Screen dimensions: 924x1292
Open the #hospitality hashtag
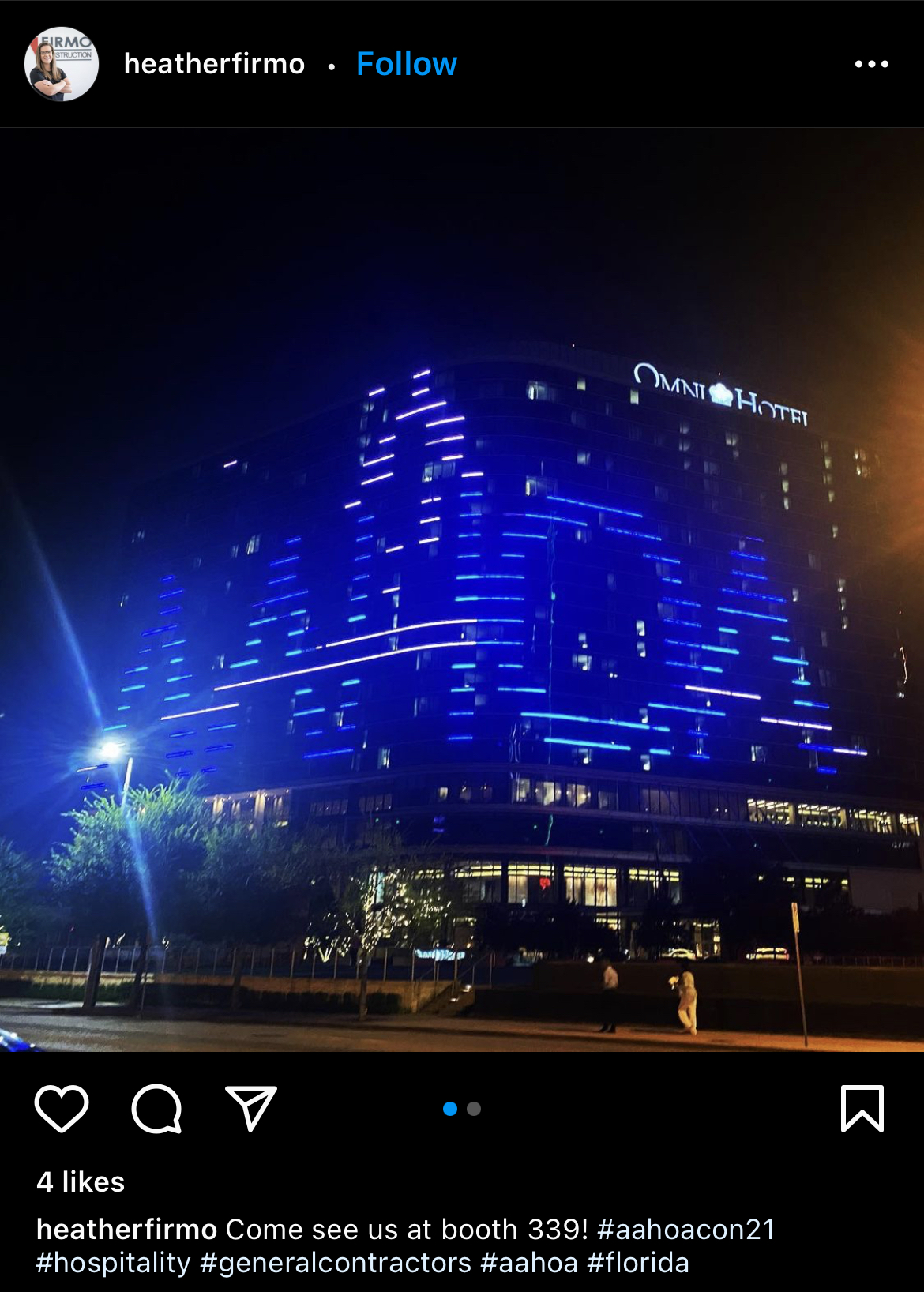tap(114, 1262)
